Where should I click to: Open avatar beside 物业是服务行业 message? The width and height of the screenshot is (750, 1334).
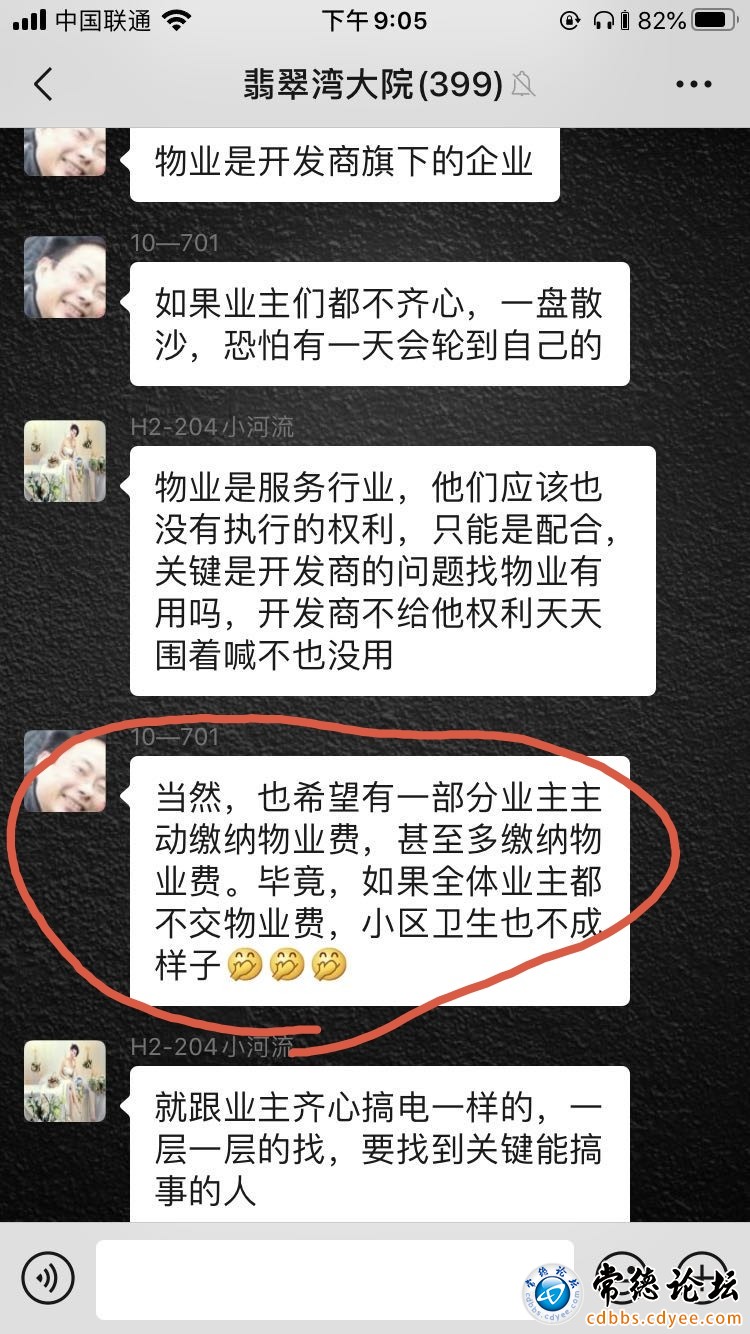coord(65,461)
